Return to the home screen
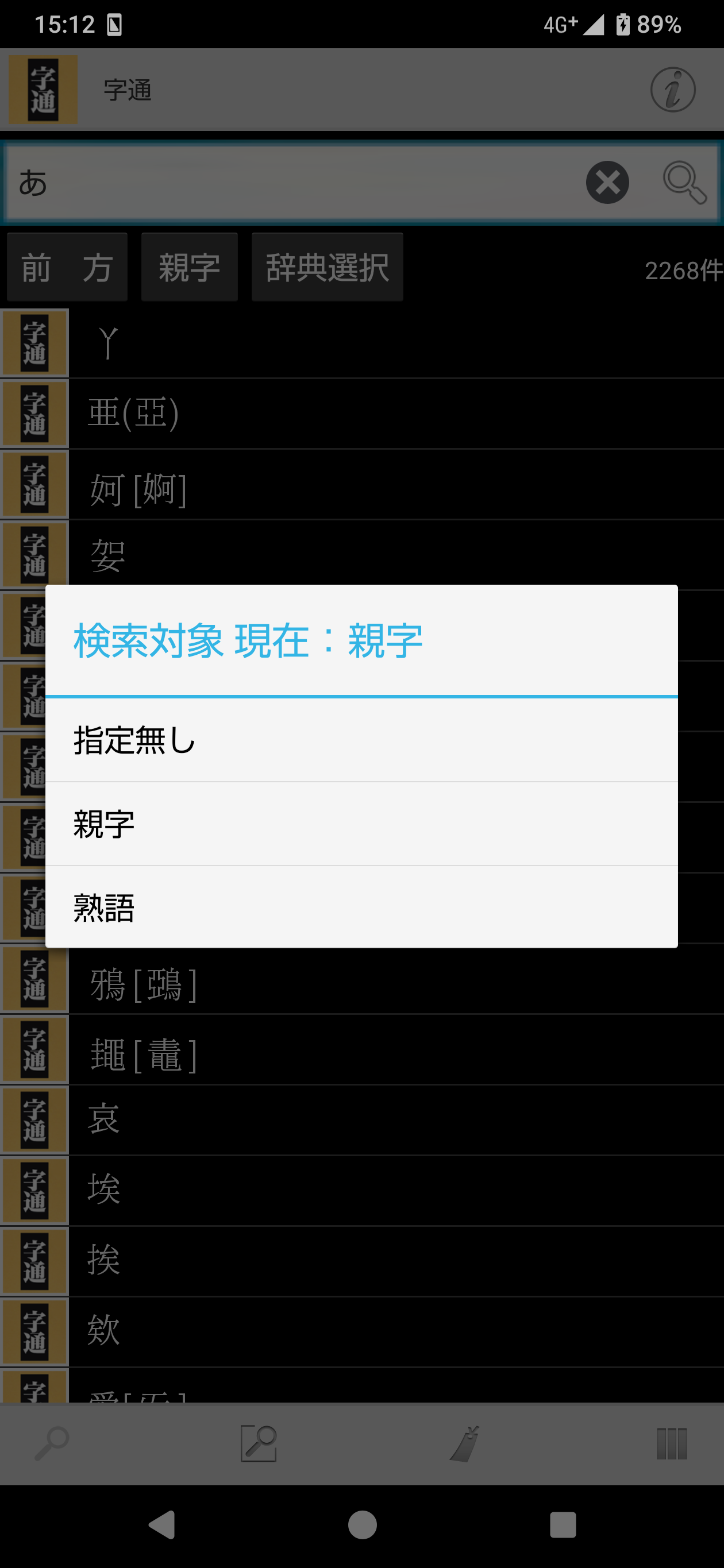The height and width of the screenshot is (1568, 724). click(363, 1525)
